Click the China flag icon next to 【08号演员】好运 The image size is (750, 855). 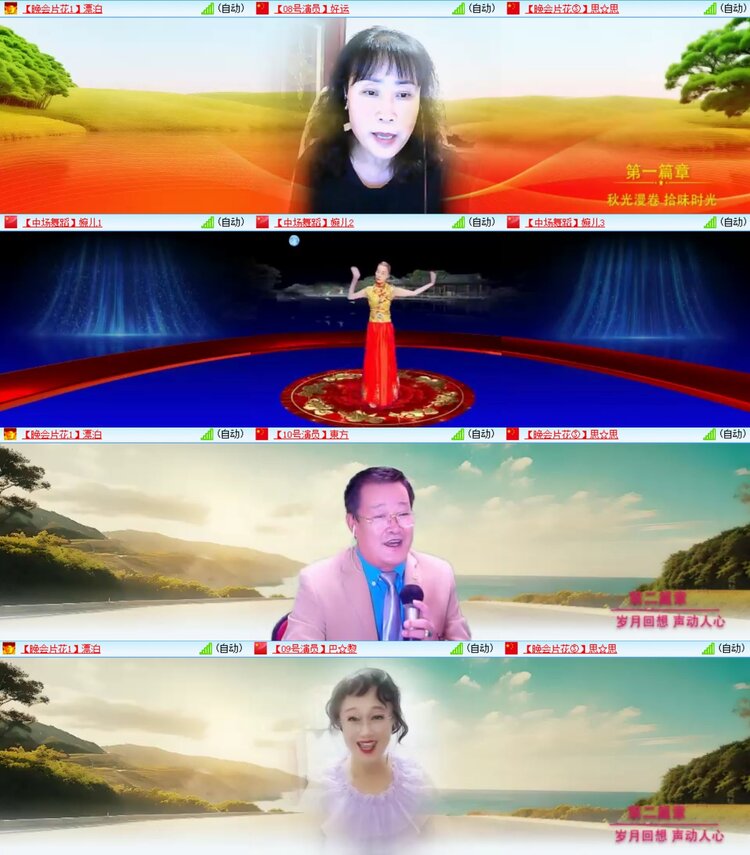pos(262,9)
